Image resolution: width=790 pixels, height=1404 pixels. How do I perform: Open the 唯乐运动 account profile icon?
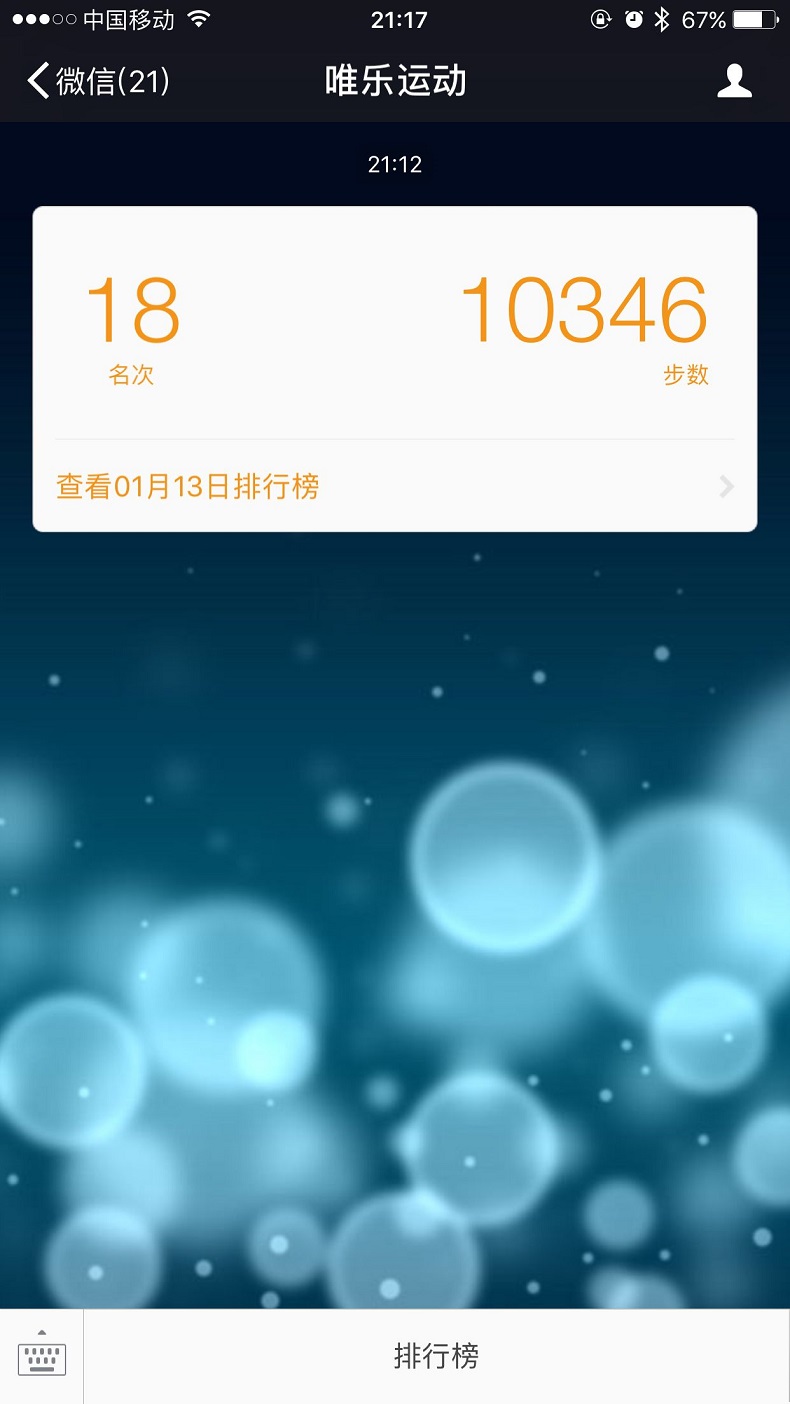click(734, 81)
